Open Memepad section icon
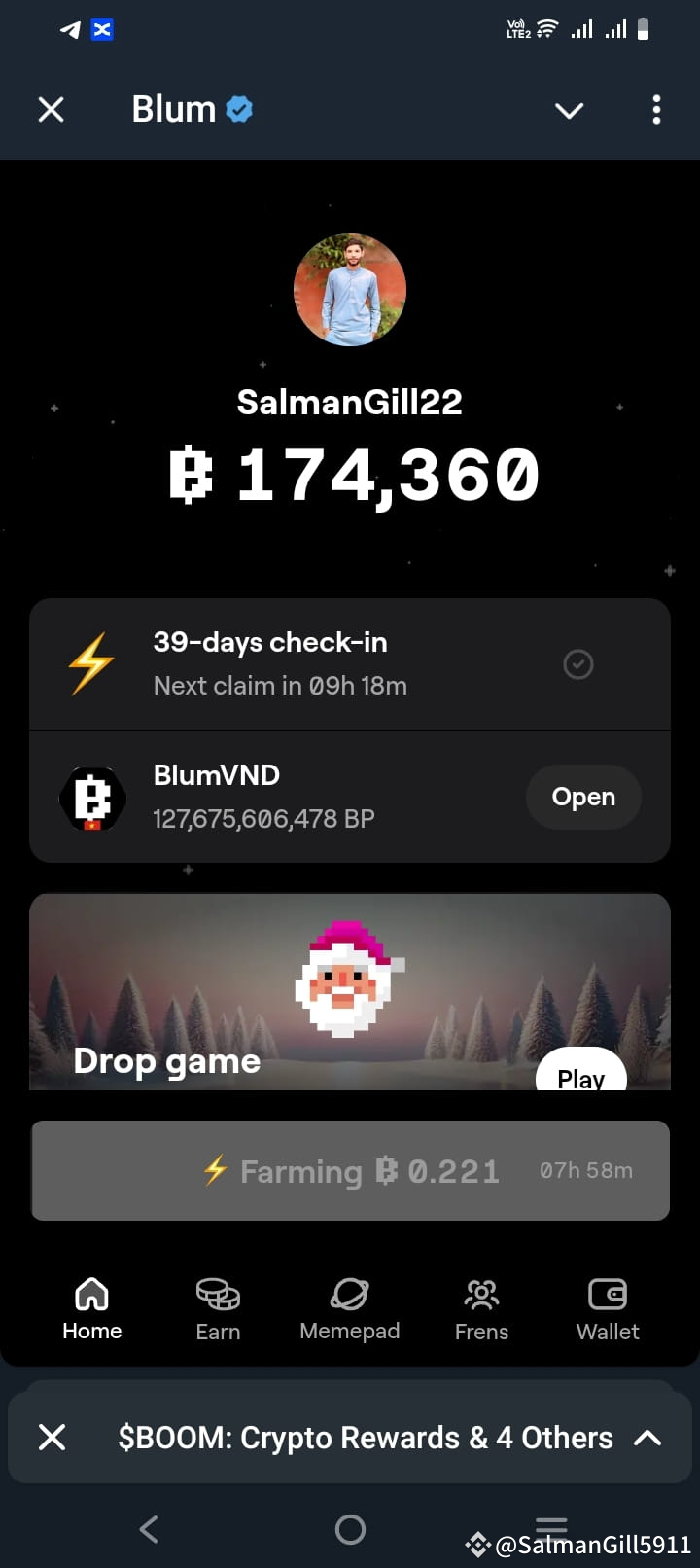This screenshot has width=700, height=1568. click(349, 1295)
